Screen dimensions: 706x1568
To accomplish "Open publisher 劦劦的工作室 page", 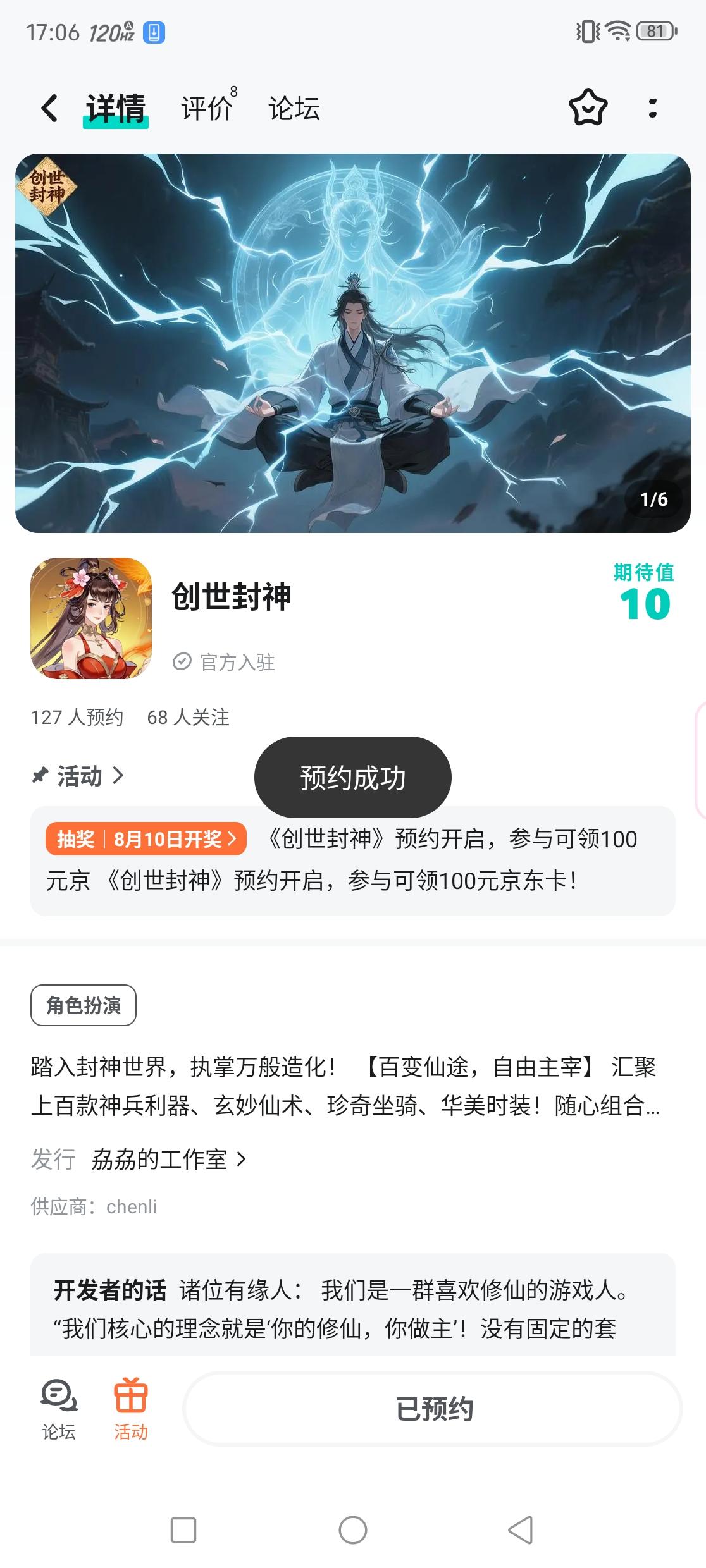I will pos(168,1159).
